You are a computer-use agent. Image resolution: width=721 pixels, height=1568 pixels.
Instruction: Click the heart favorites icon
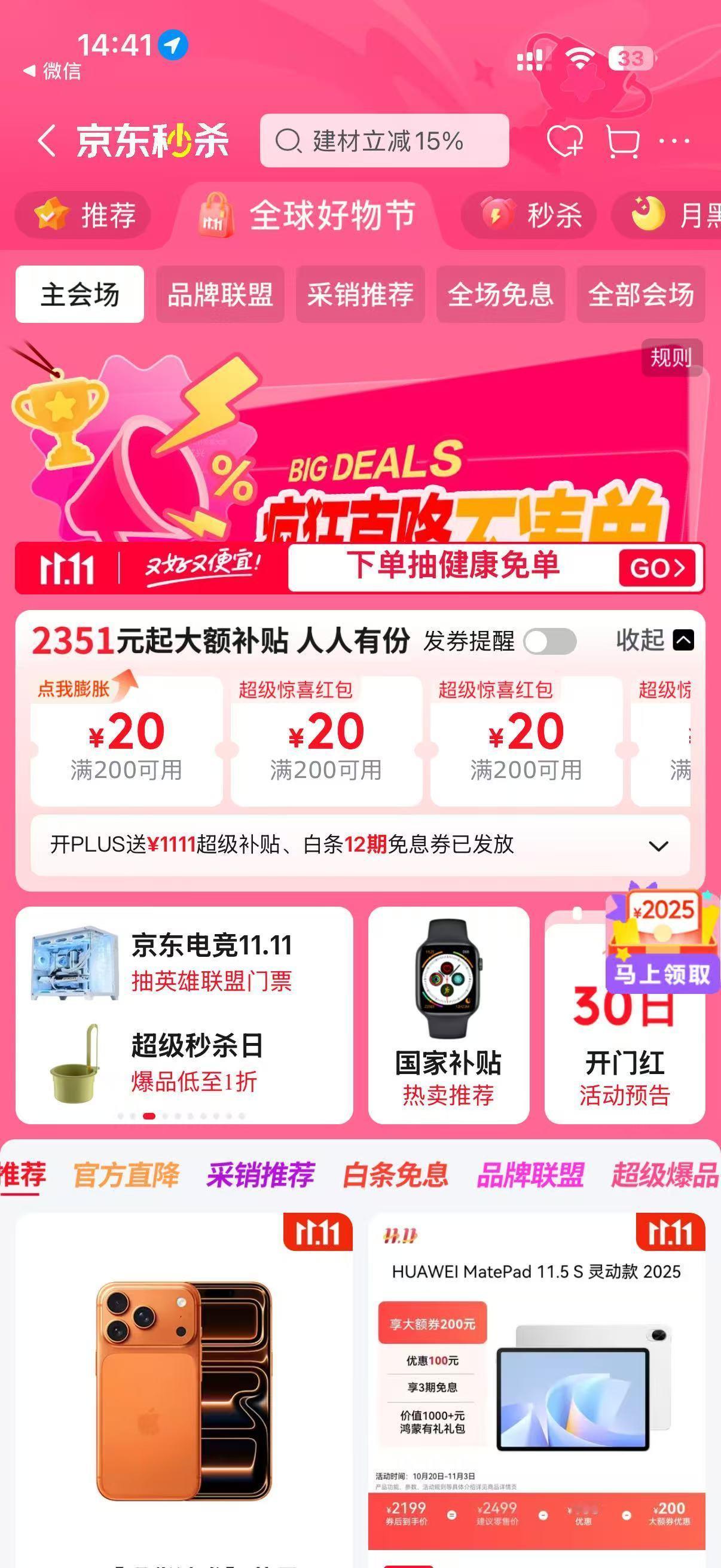pyautogui.click(x=565, y=141)
